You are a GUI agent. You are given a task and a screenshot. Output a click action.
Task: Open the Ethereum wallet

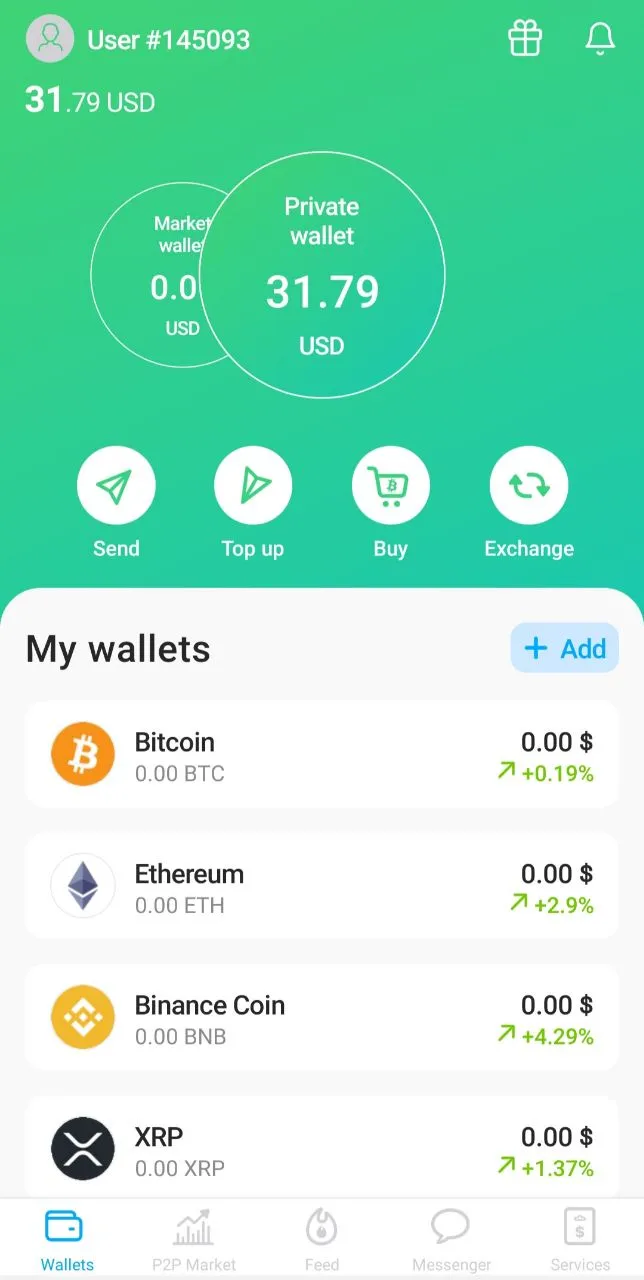tap(322, 886)
